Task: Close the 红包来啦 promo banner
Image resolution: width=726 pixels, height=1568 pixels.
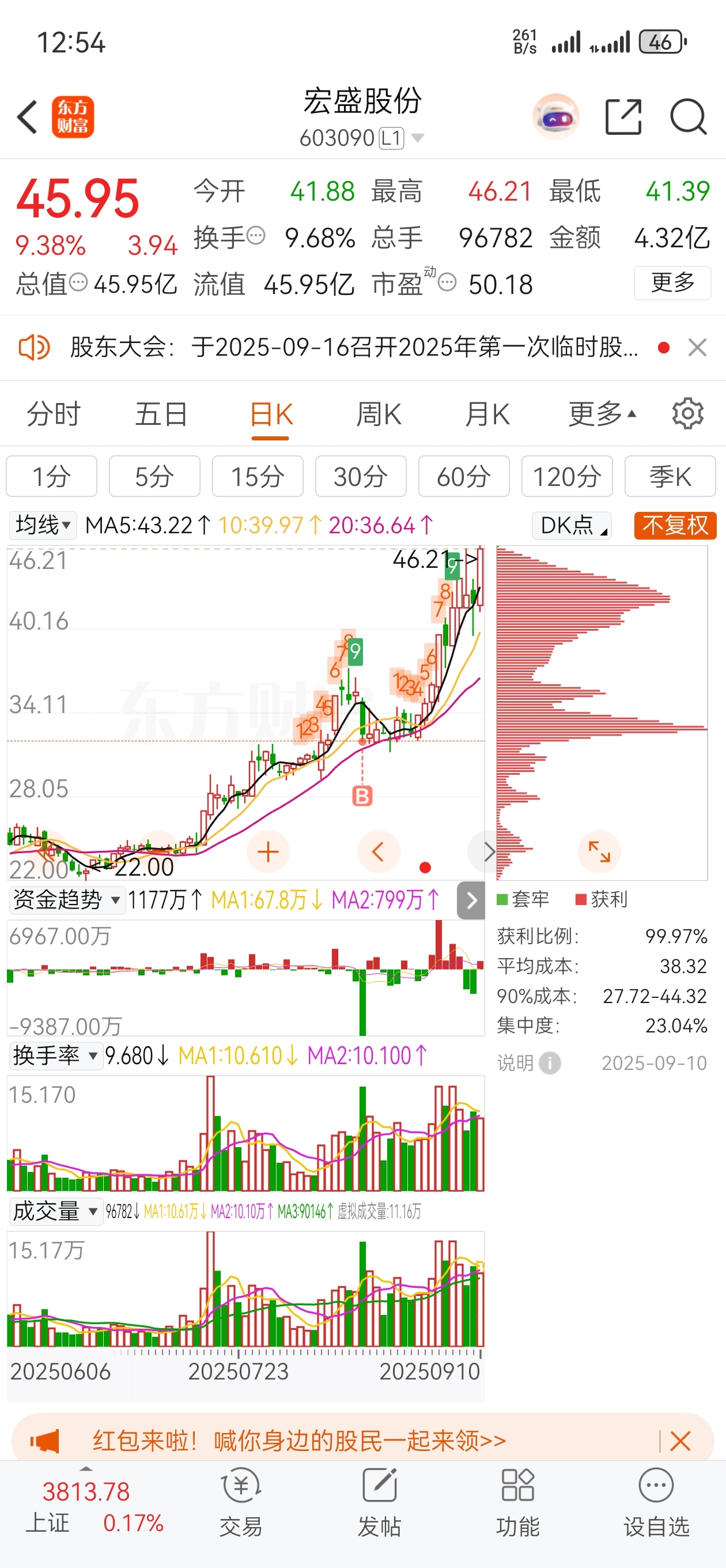Action: [680, 1441]
